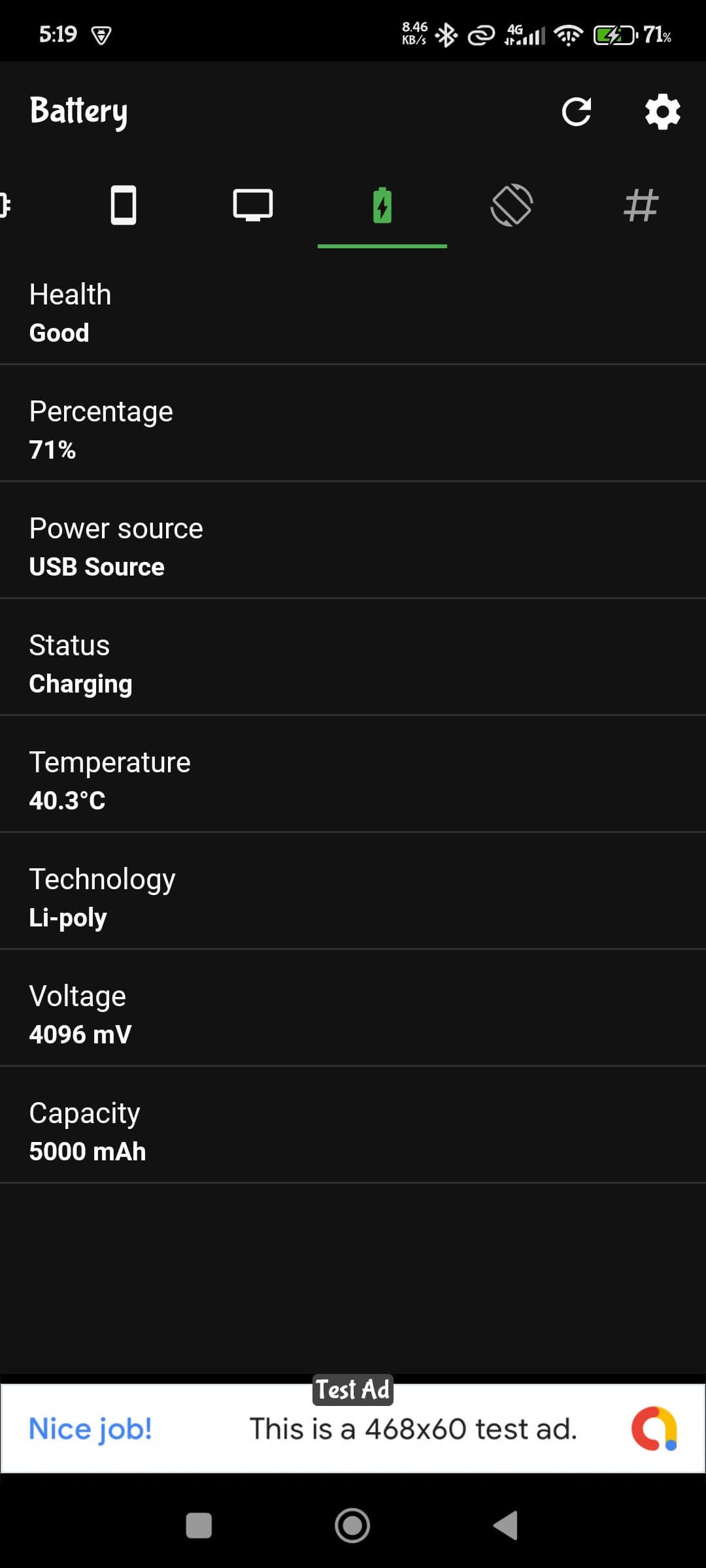Go back using the navigation bar
The width and height of the screenshot is (706, 1568).
(x=506, y=1526)
